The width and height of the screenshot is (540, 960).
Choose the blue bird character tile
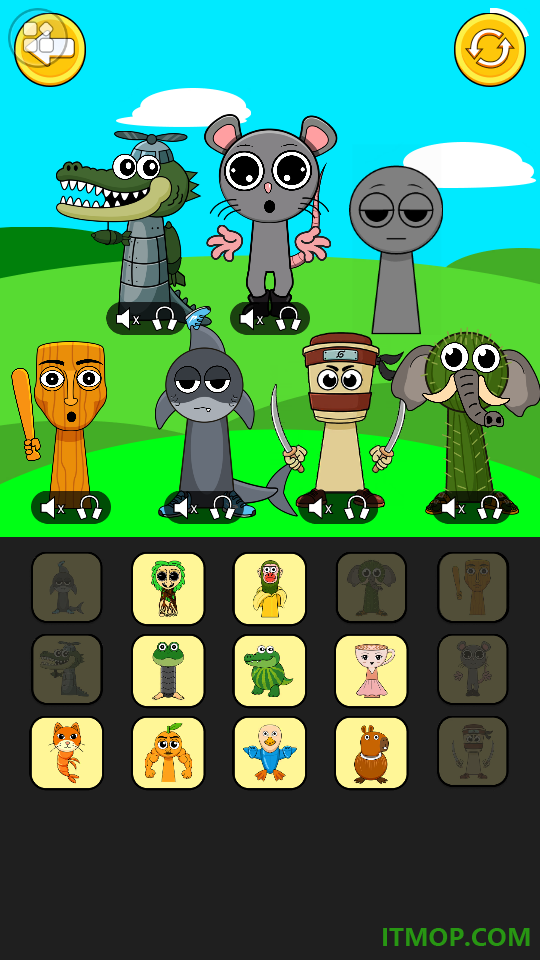(270, 753)
